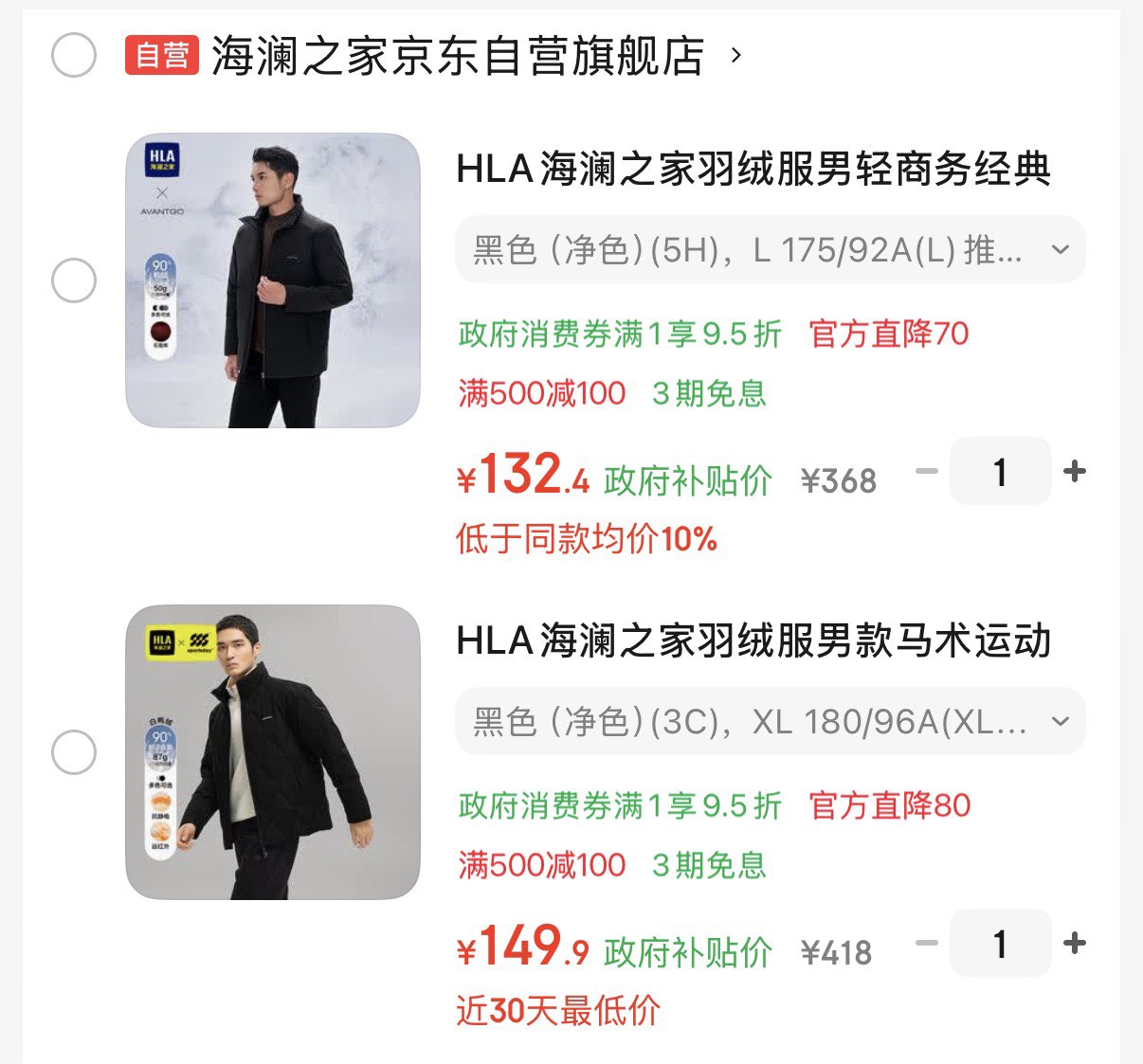1143x1064 pixels.
Task: Open the 轻商务经典 jacket product image
Action: [x=273, y=280]
